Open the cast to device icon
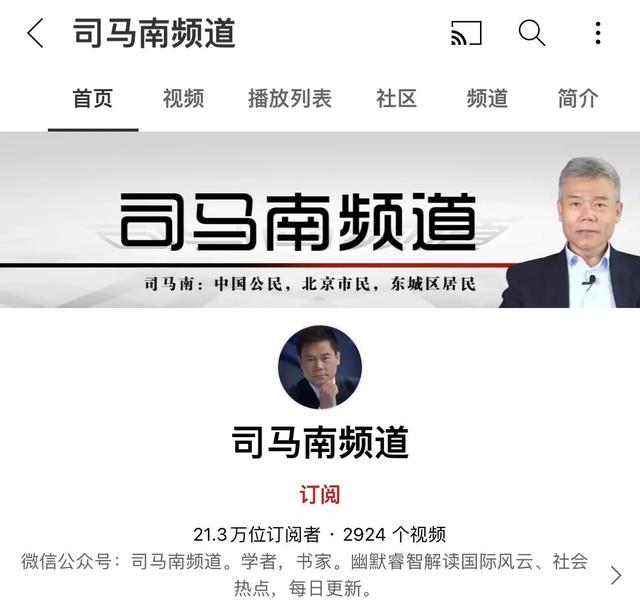640x613 pixels. [466, 33]
